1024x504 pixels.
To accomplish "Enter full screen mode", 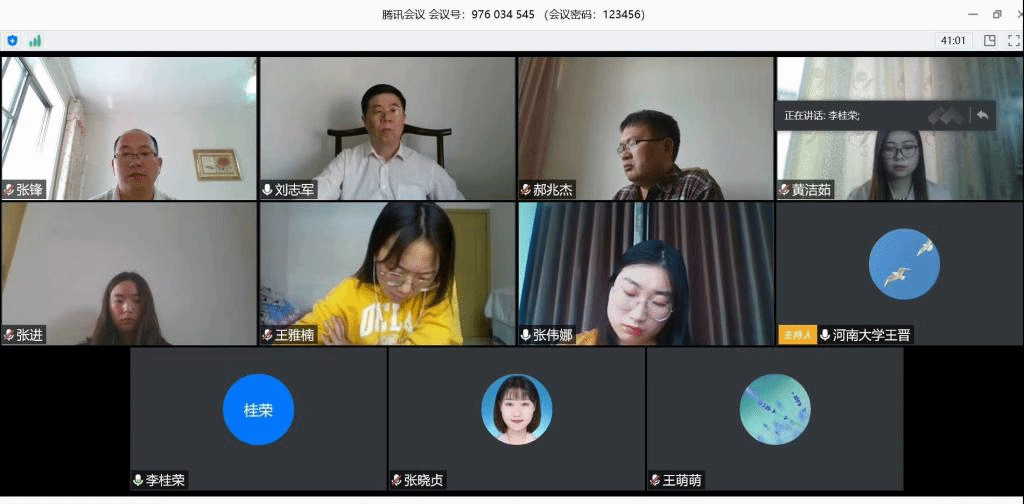I will (1012, 41).
